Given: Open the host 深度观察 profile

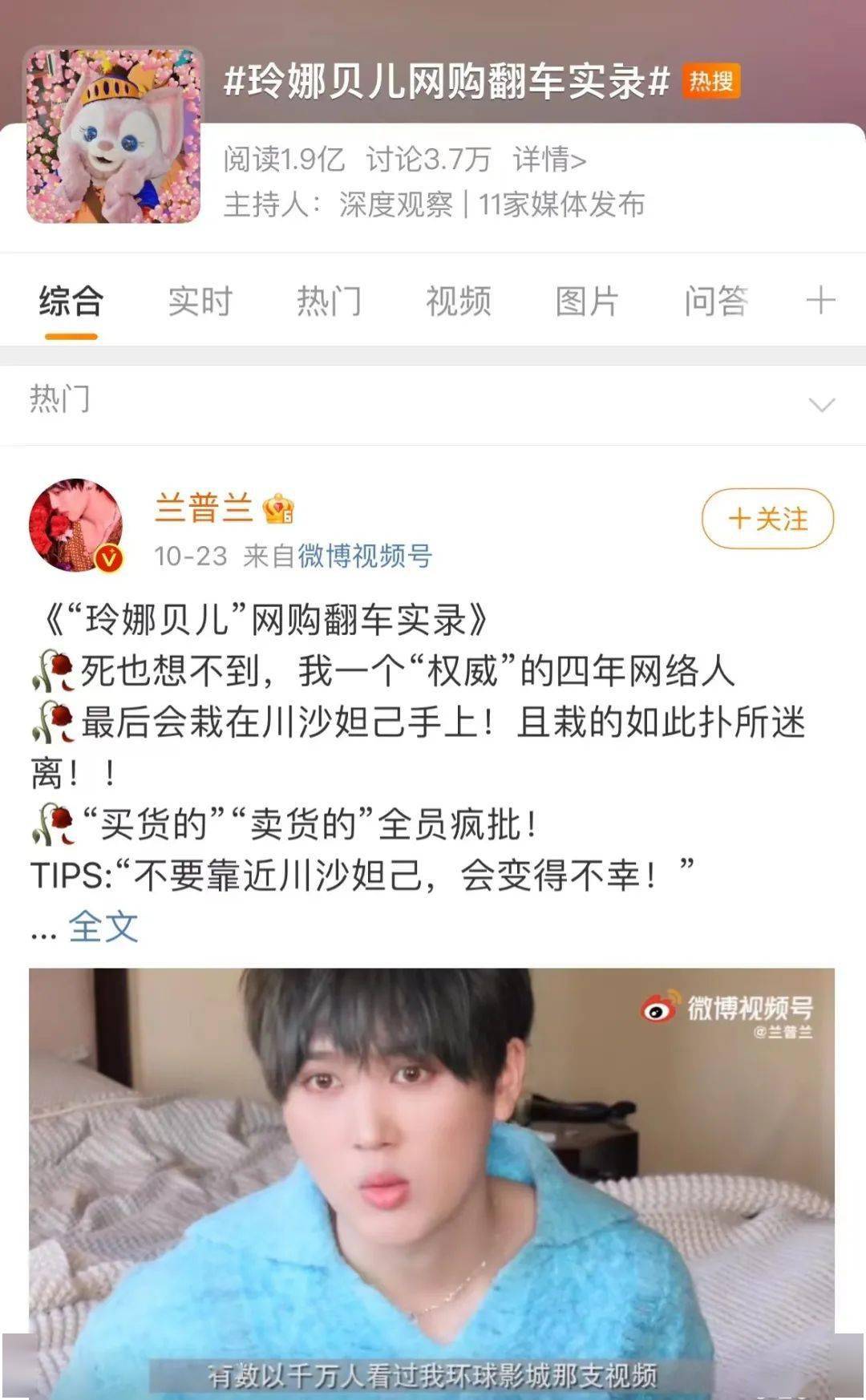Looking at the screenshot, I should (395, 204).
